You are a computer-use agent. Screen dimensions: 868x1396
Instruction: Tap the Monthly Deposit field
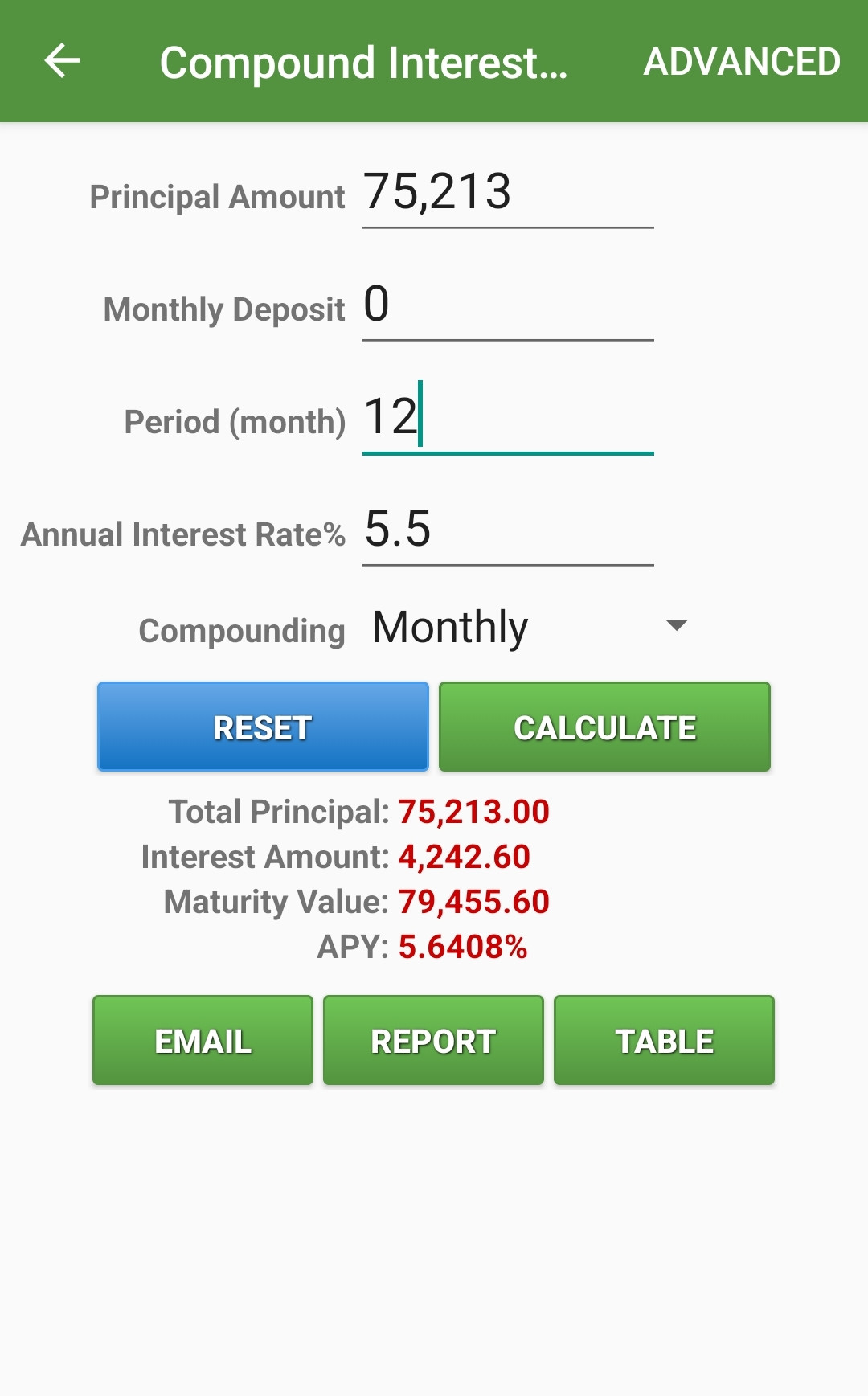pyautogui.click(x=508, y=305)
